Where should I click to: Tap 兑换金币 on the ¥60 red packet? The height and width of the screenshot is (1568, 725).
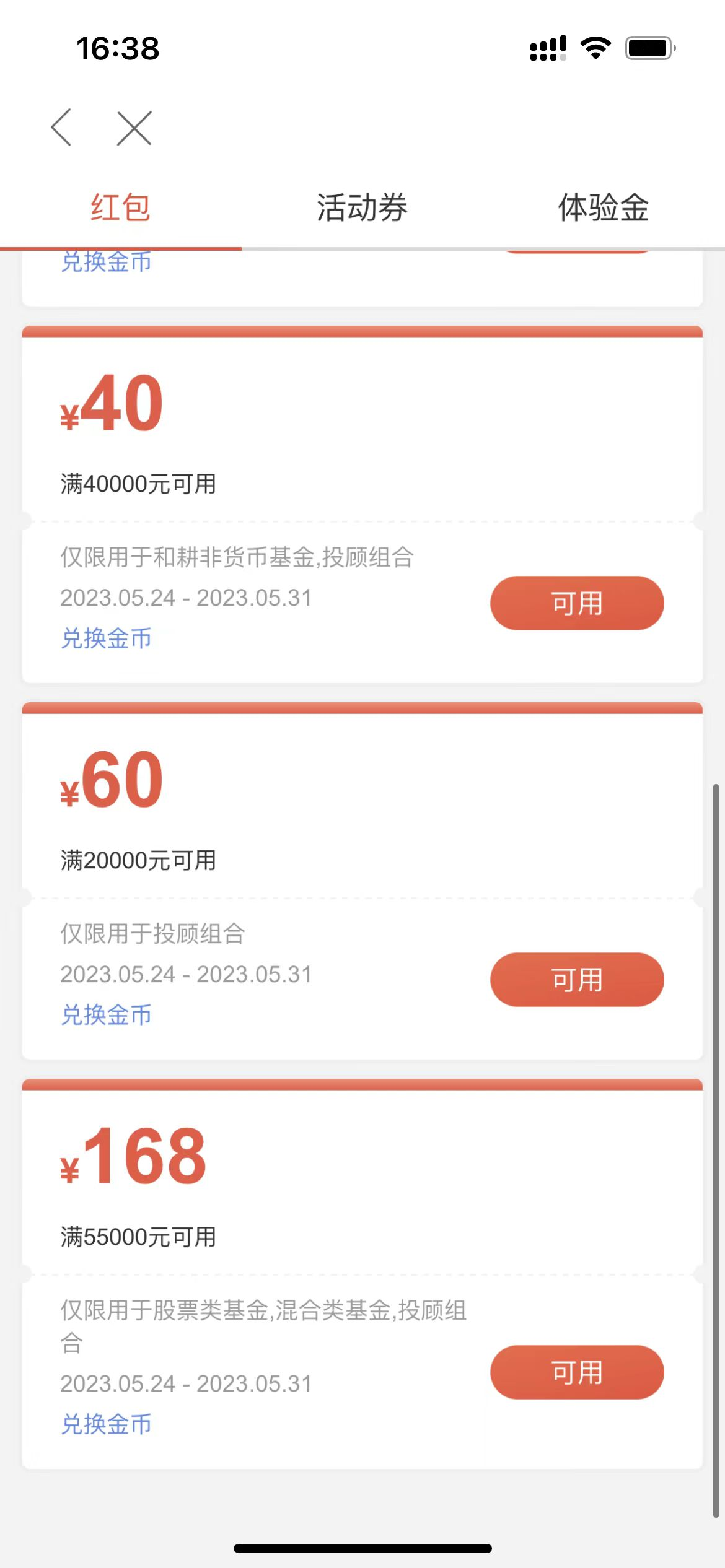tap(106, 1015)
